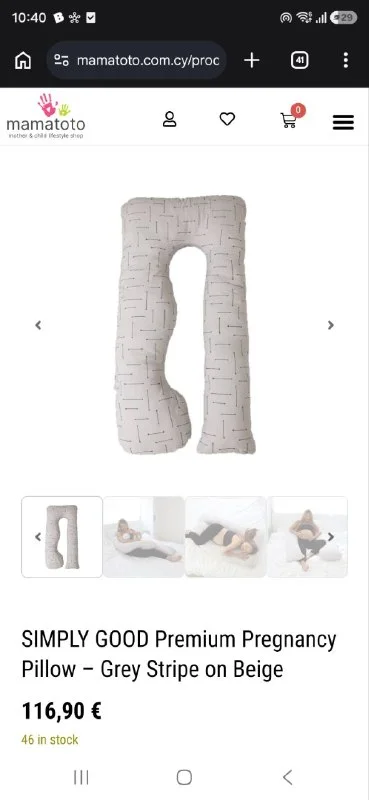Open the user account icon
This screenshot has height=800, width=369.
[x=169, y=119]
